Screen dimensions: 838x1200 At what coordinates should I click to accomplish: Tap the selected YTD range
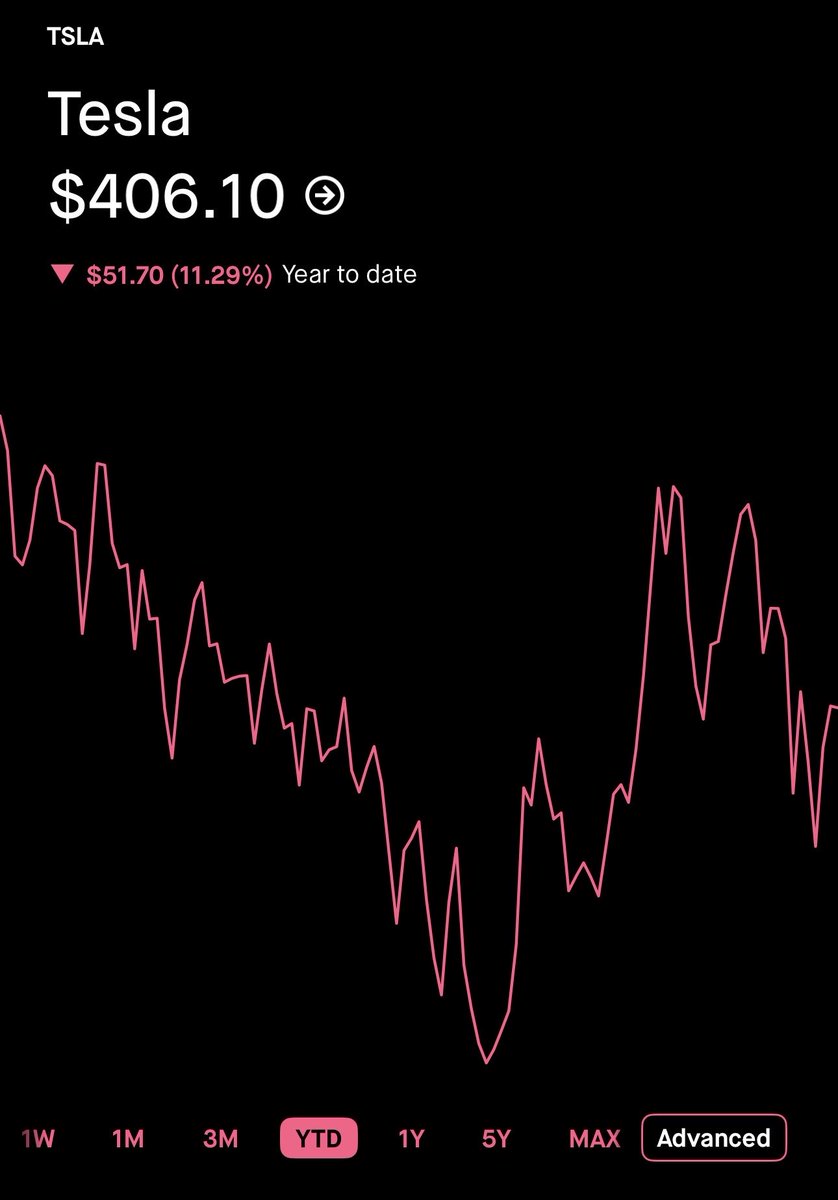[x=319, y=1138]
